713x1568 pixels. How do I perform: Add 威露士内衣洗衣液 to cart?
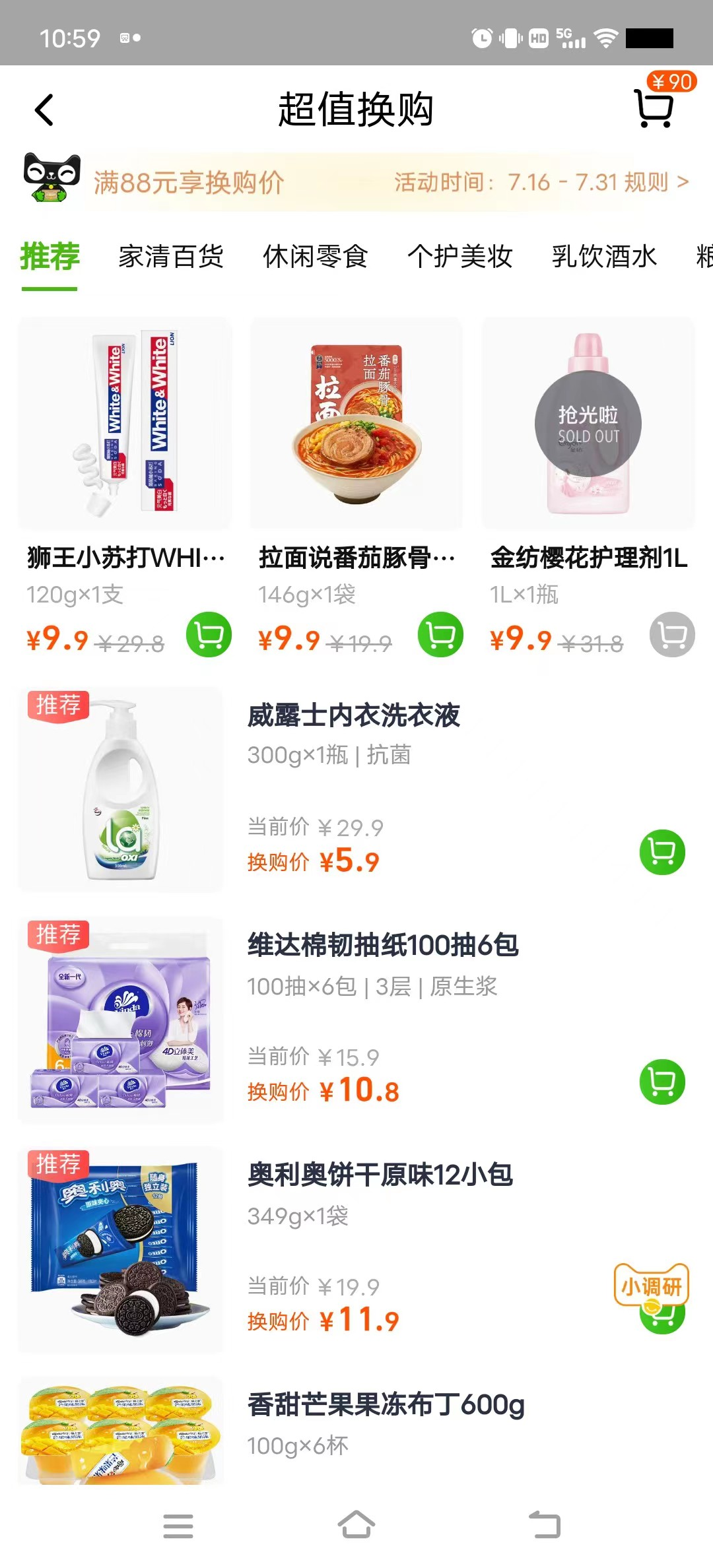(662, 852)
